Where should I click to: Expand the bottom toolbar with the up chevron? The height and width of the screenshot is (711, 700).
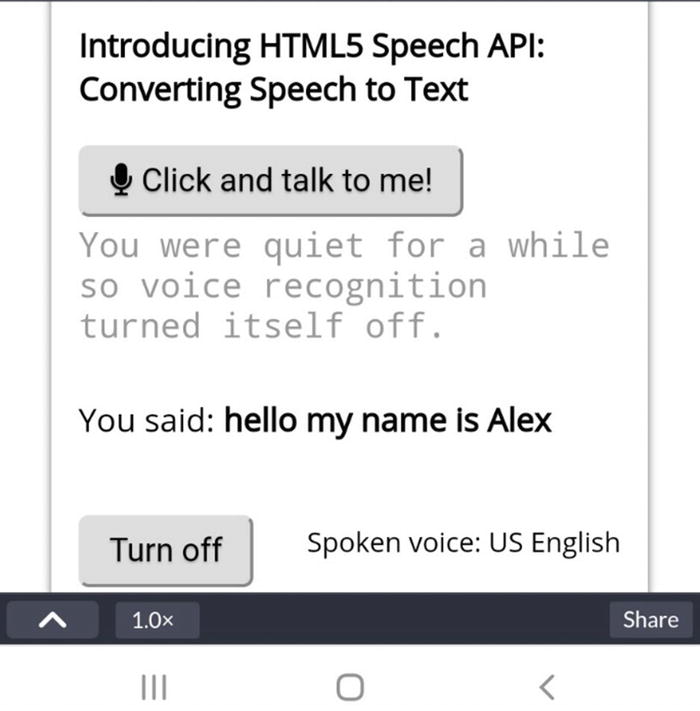click(x=52, y=620)
